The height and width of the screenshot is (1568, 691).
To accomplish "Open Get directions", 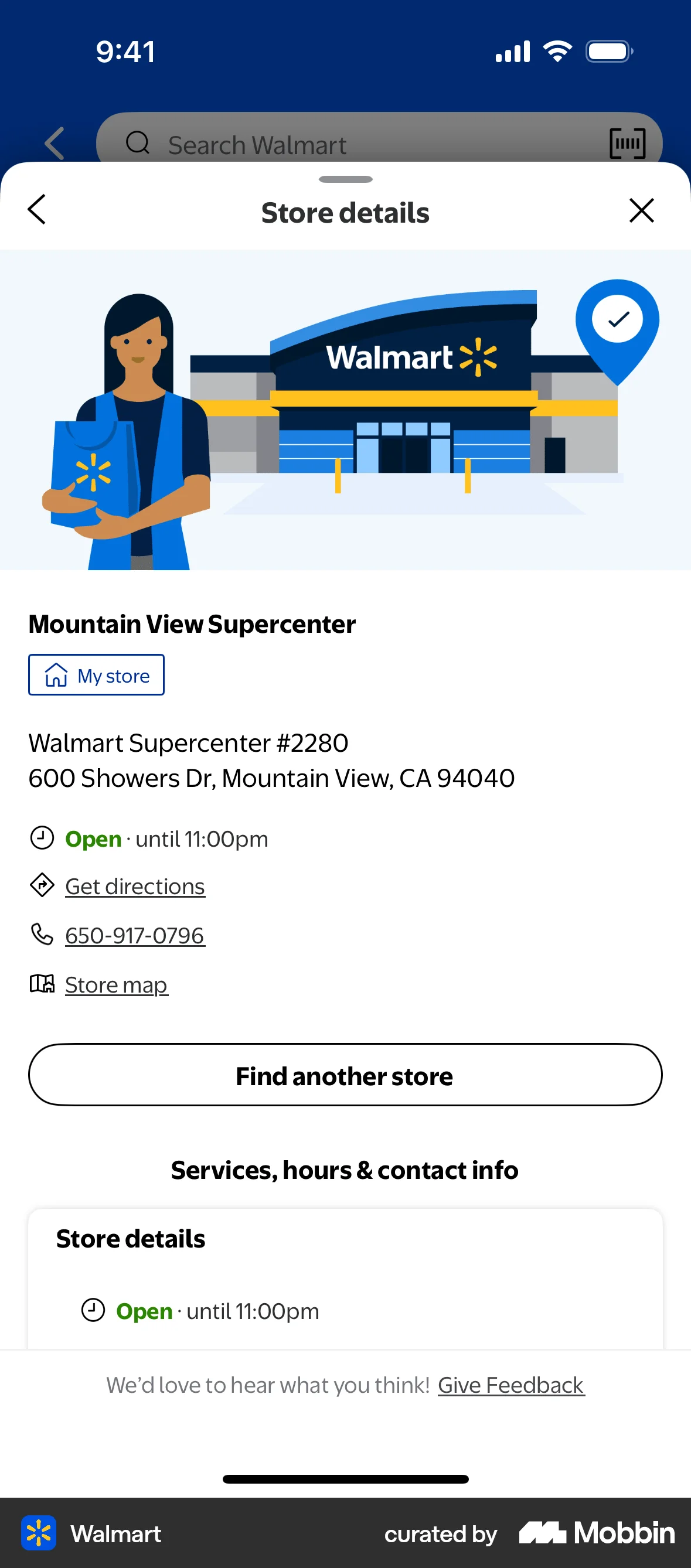I will click(x=135, y=887).
